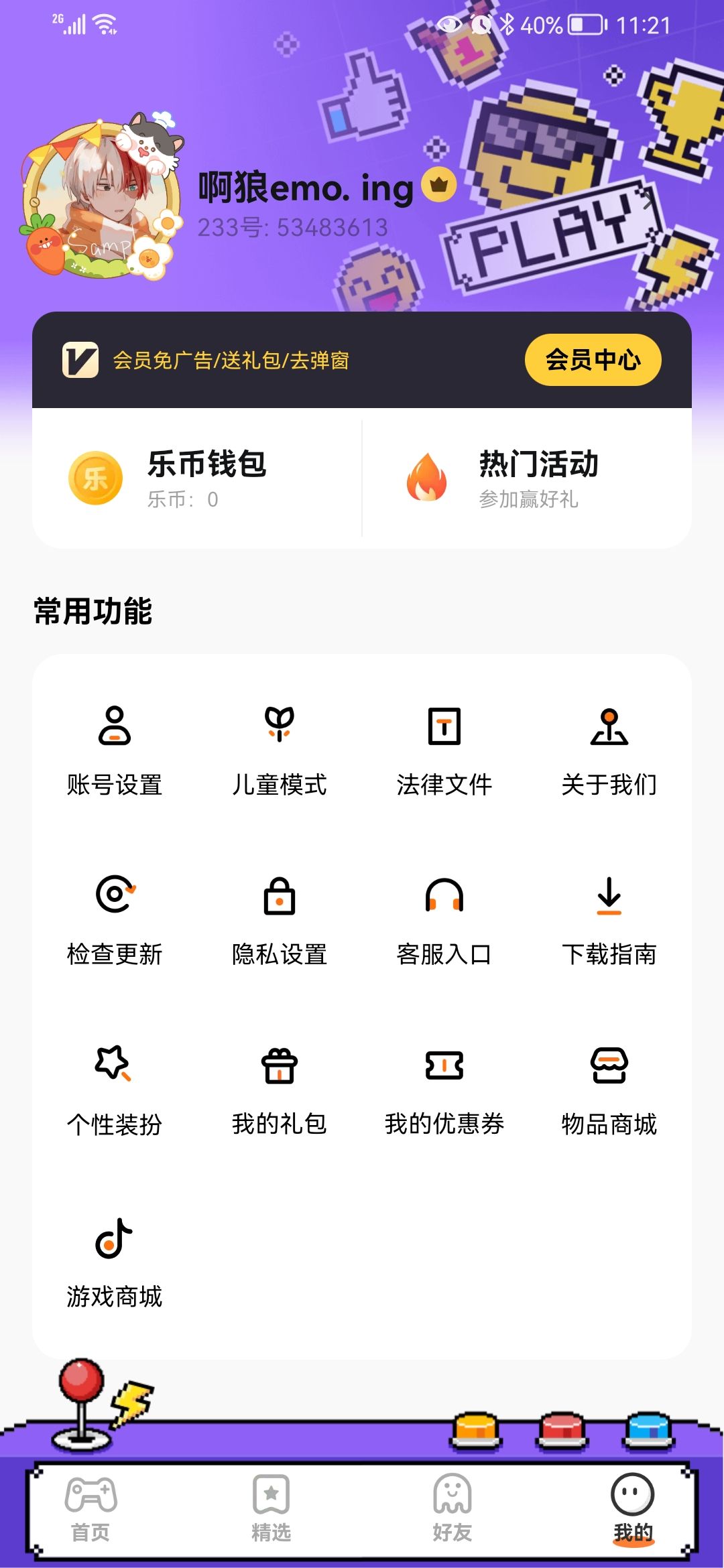The height and width of the screenshot is (1568, 724).
Task: Open 账号设置 account settings
Action: [115, 750]
